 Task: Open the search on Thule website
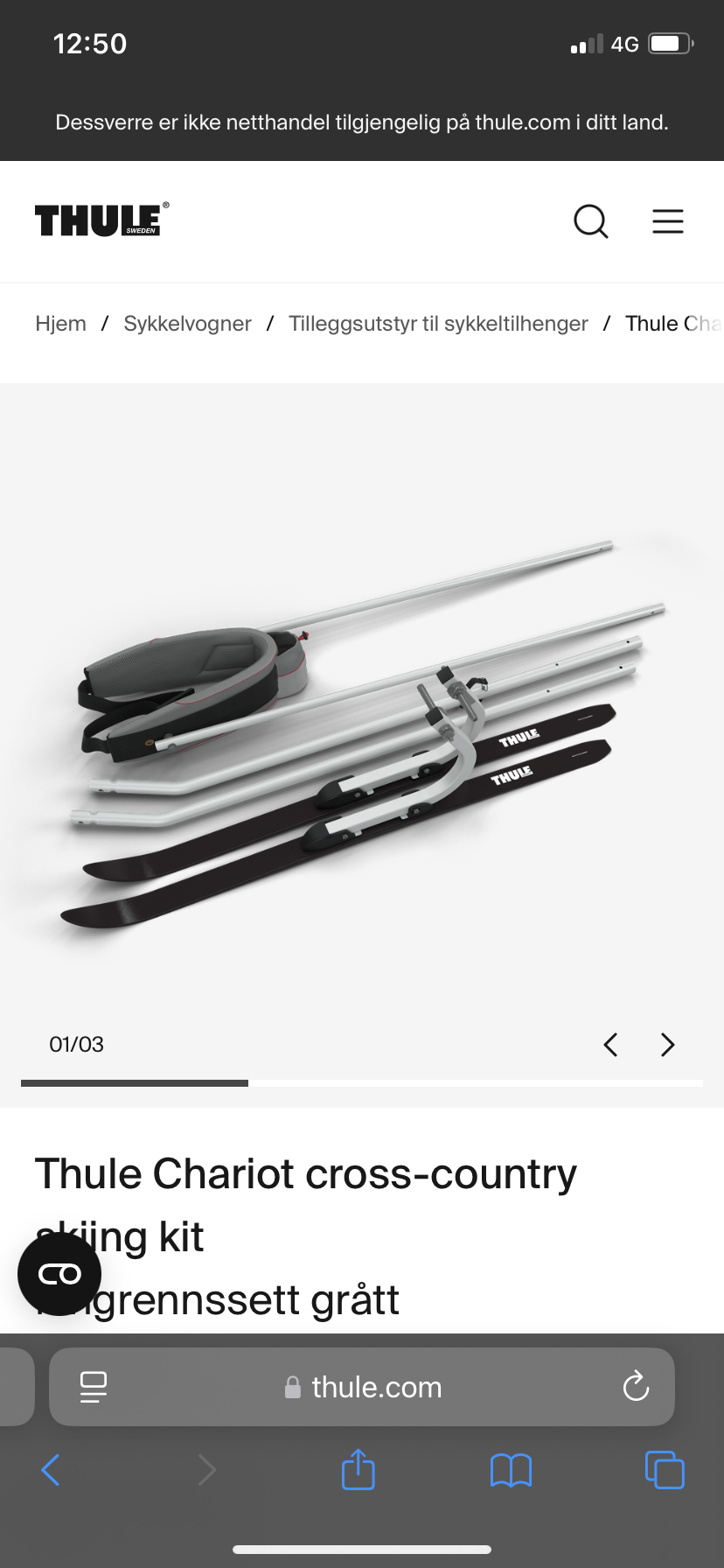tap(591, 221)
